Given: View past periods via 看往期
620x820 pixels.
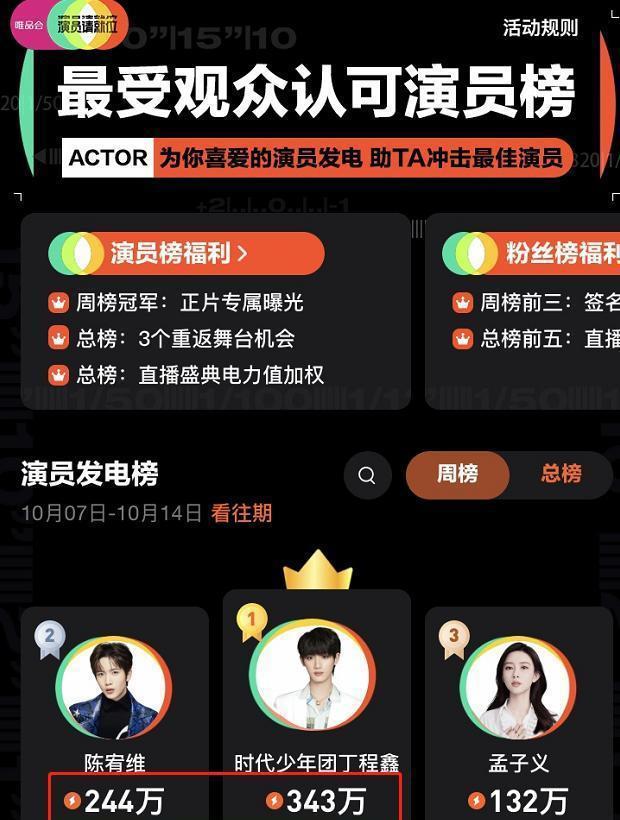Looking at the screenshot, I should pos(241,514).
